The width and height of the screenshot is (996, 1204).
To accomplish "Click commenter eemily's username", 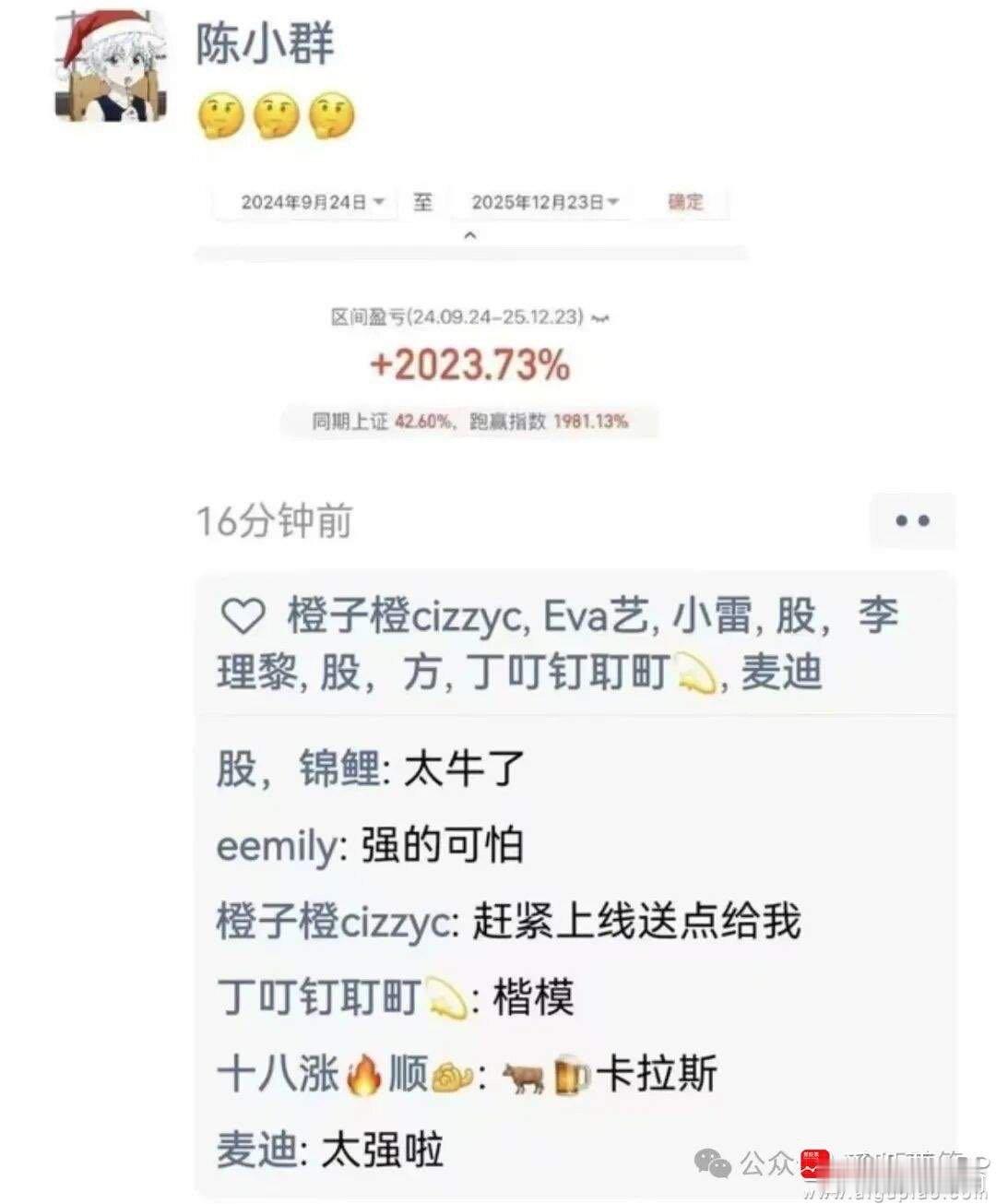I will (x=275, y=845).
